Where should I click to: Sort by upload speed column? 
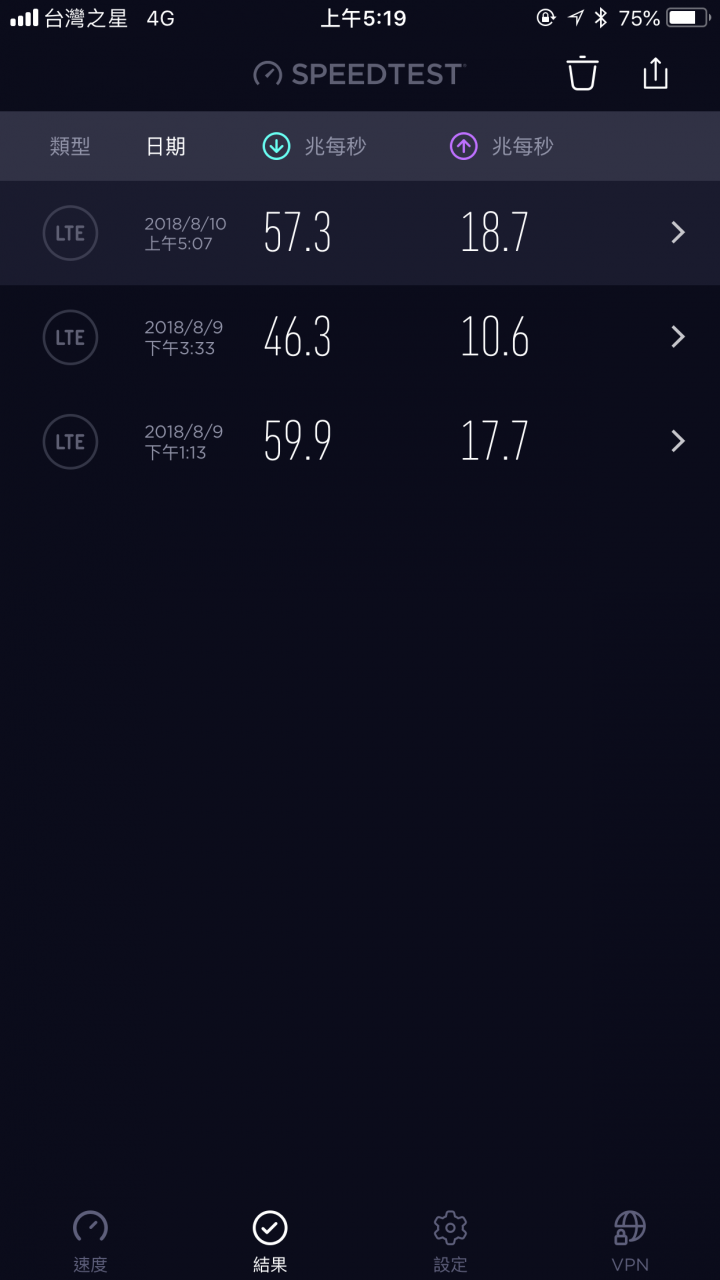[501, 146]
